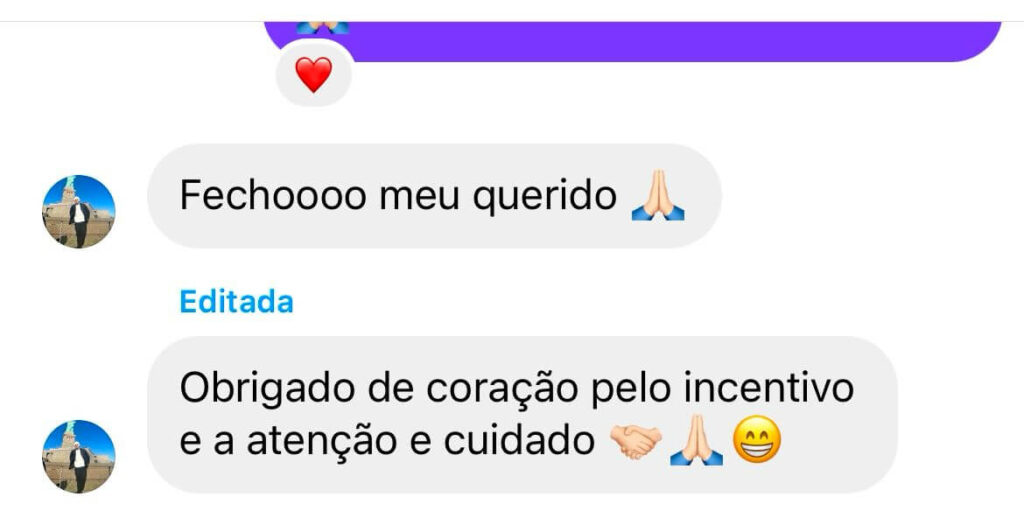Tap the avatar beside "Obrigado de coração" message

(79, 456)
